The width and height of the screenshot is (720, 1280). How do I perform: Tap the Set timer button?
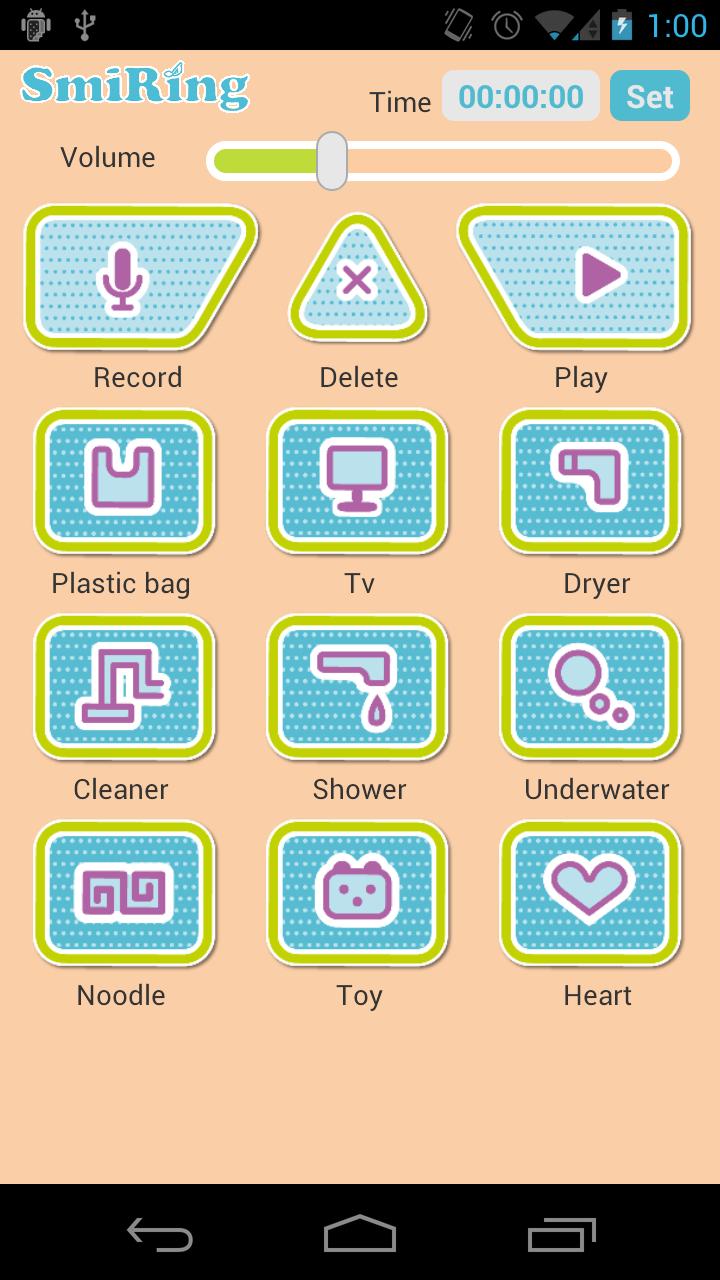click(649, 96)
